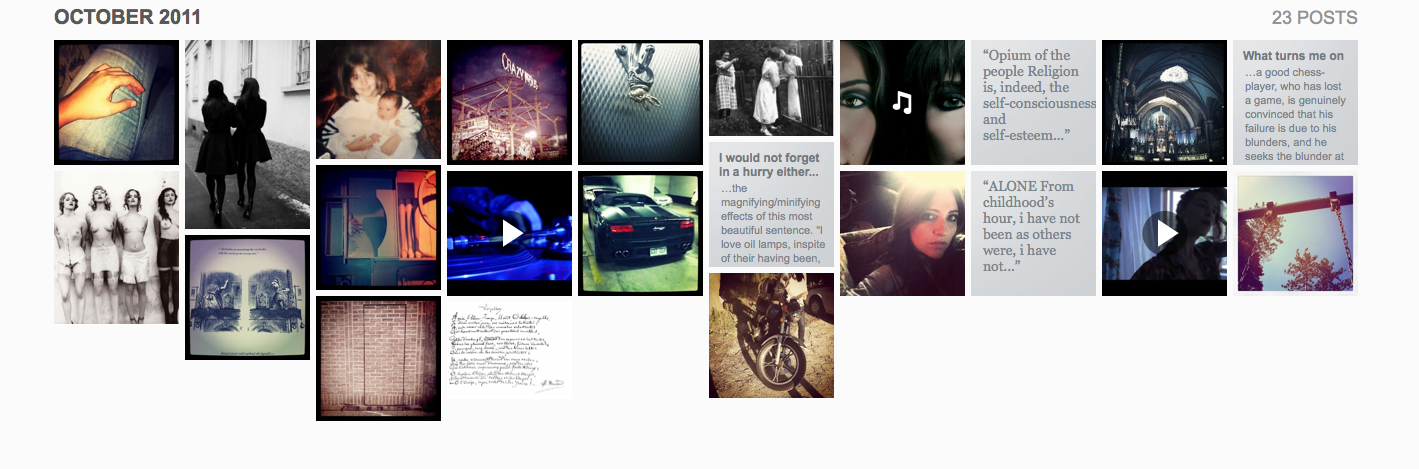This screenshot has width=1419, height=469.
Task: Open the cathedral interior photo
Action: coord(1164,102)
